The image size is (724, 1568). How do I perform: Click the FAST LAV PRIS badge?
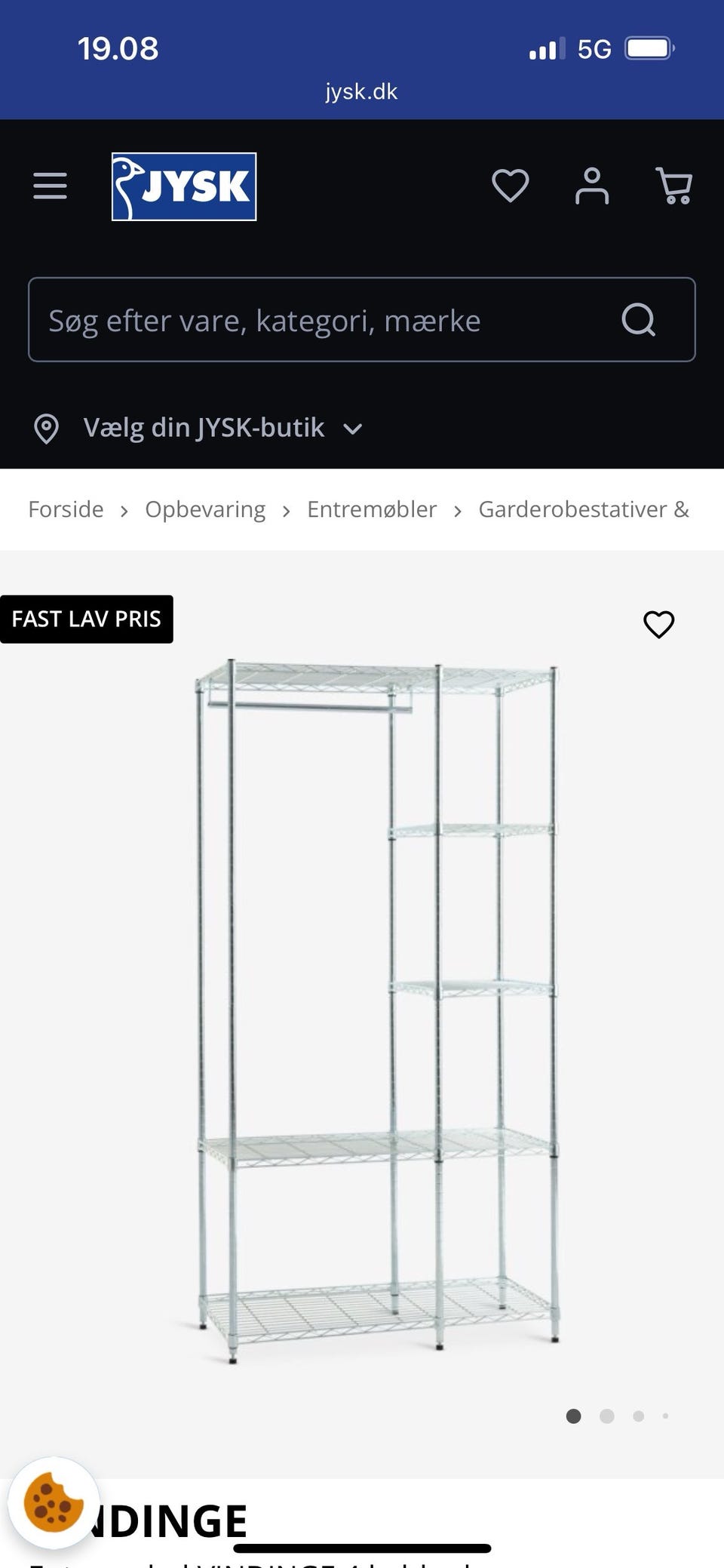click(x=86, y=619)
